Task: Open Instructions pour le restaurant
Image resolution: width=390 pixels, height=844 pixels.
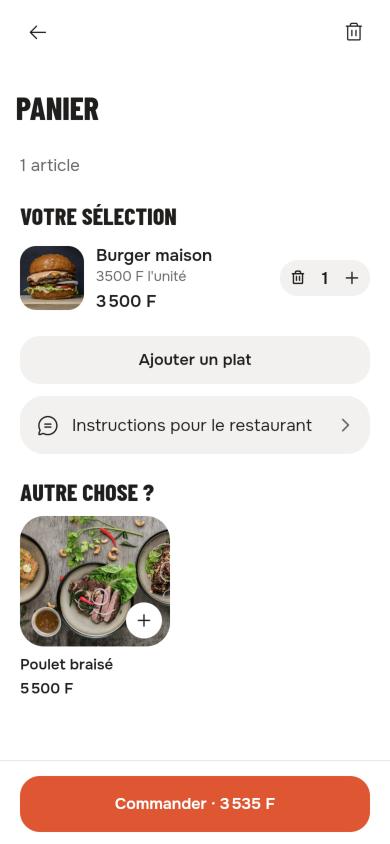Action: pos(195,425)
